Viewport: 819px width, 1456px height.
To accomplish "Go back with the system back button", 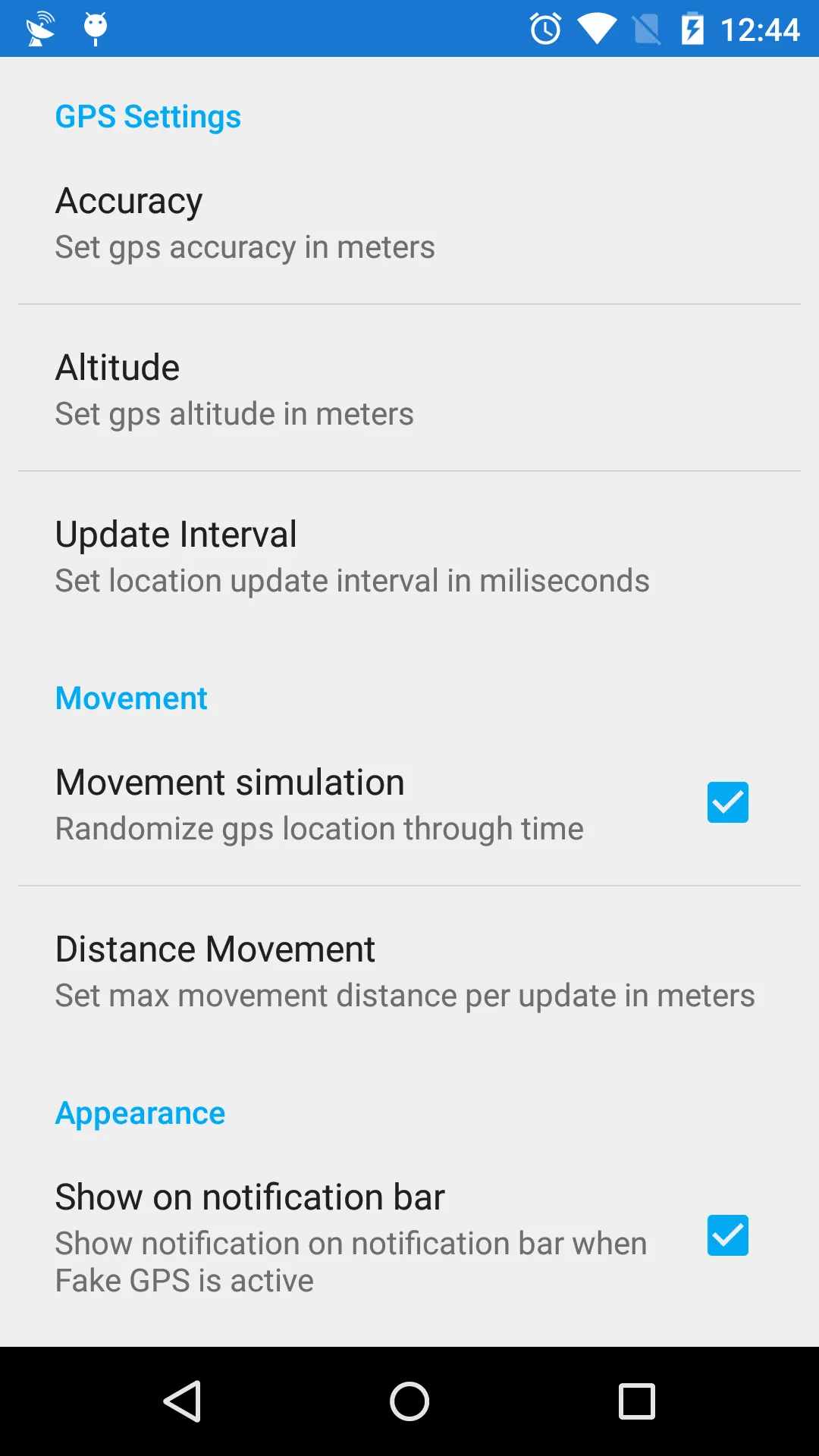I will [x=182, y=1401].
